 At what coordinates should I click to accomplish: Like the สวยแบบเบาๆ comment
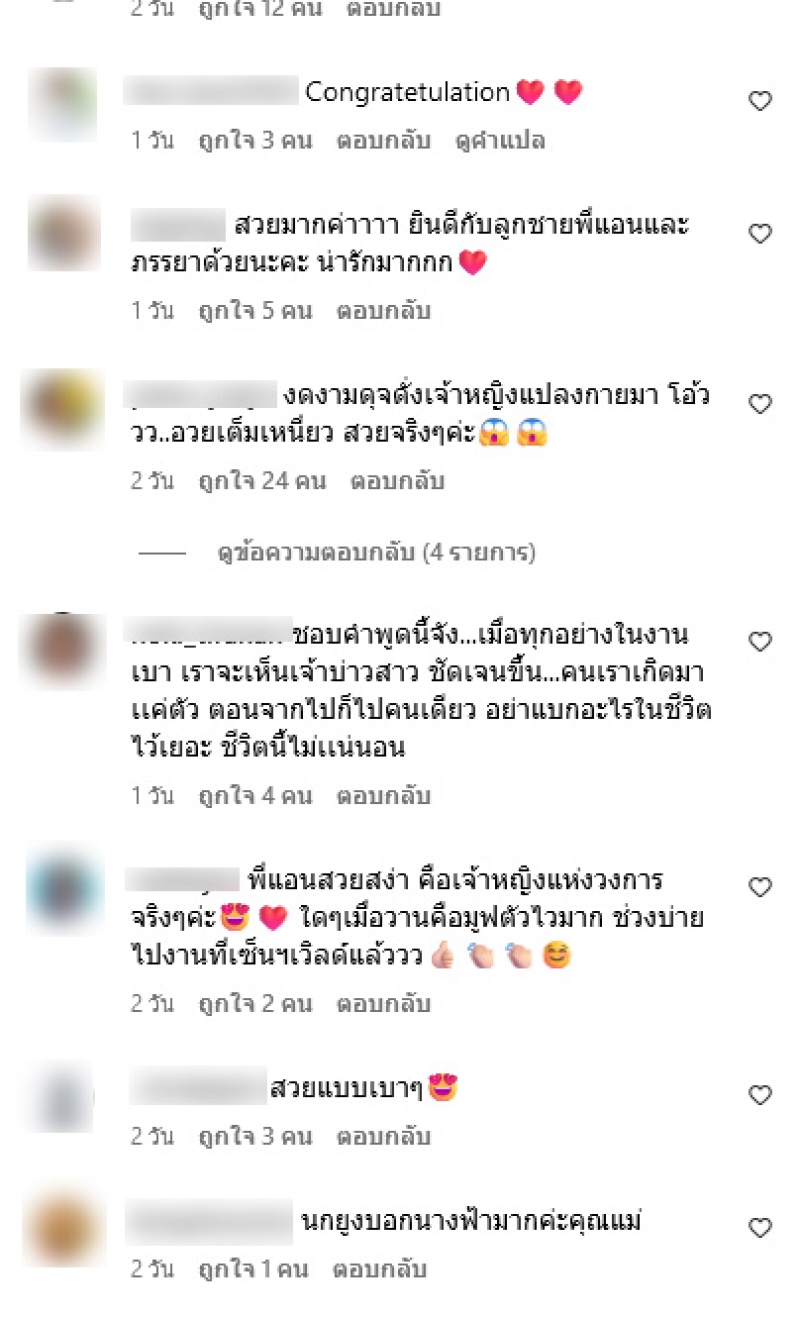coord(760,1096)
